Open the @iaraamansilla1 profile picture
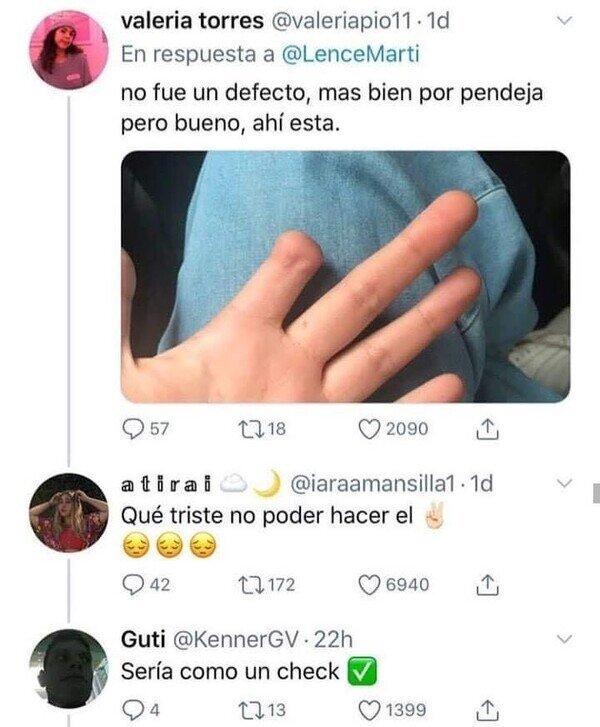This screenshot has height=727, width=600. tap(68, 513)
